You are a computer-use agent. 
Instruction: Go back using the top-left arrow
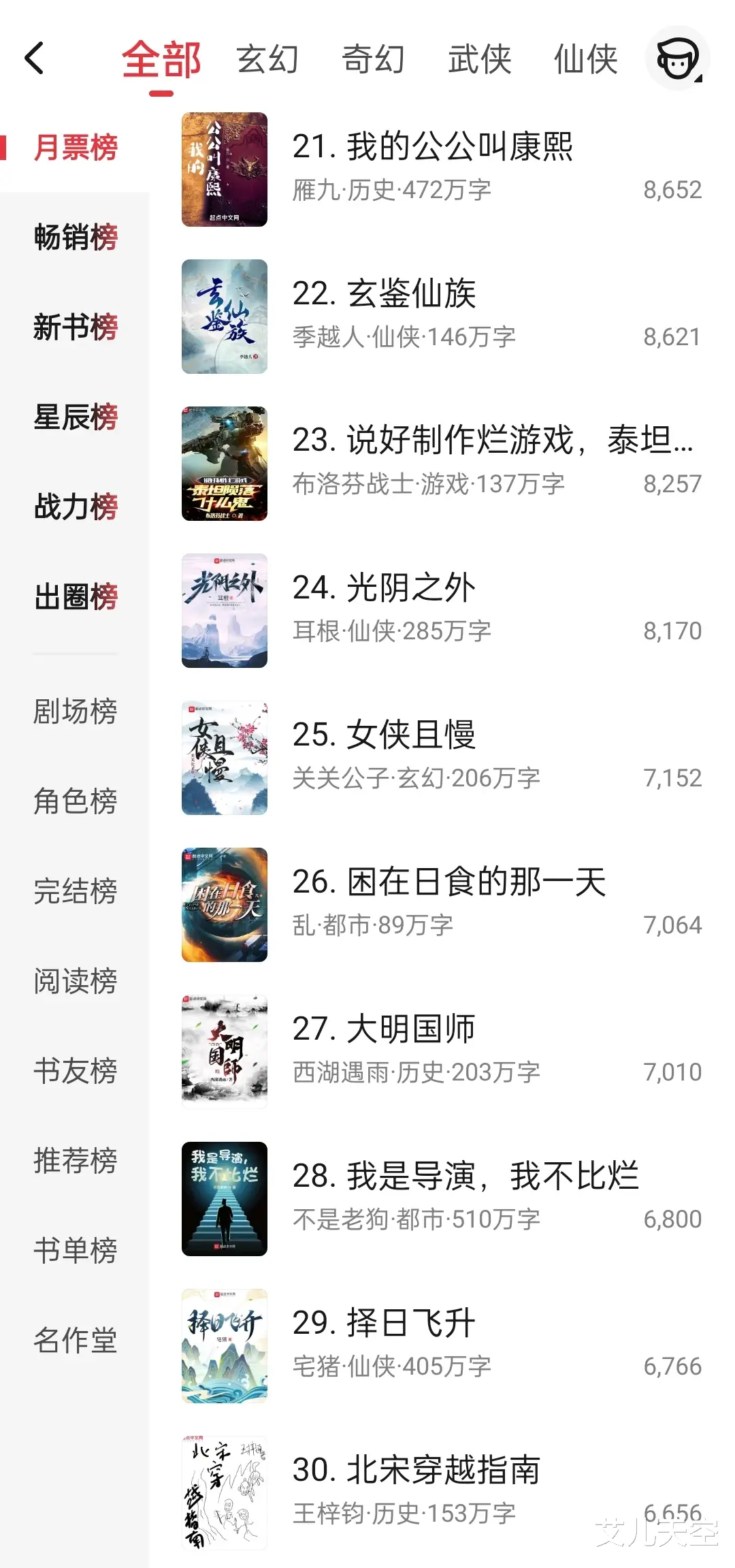click(34, 58)
